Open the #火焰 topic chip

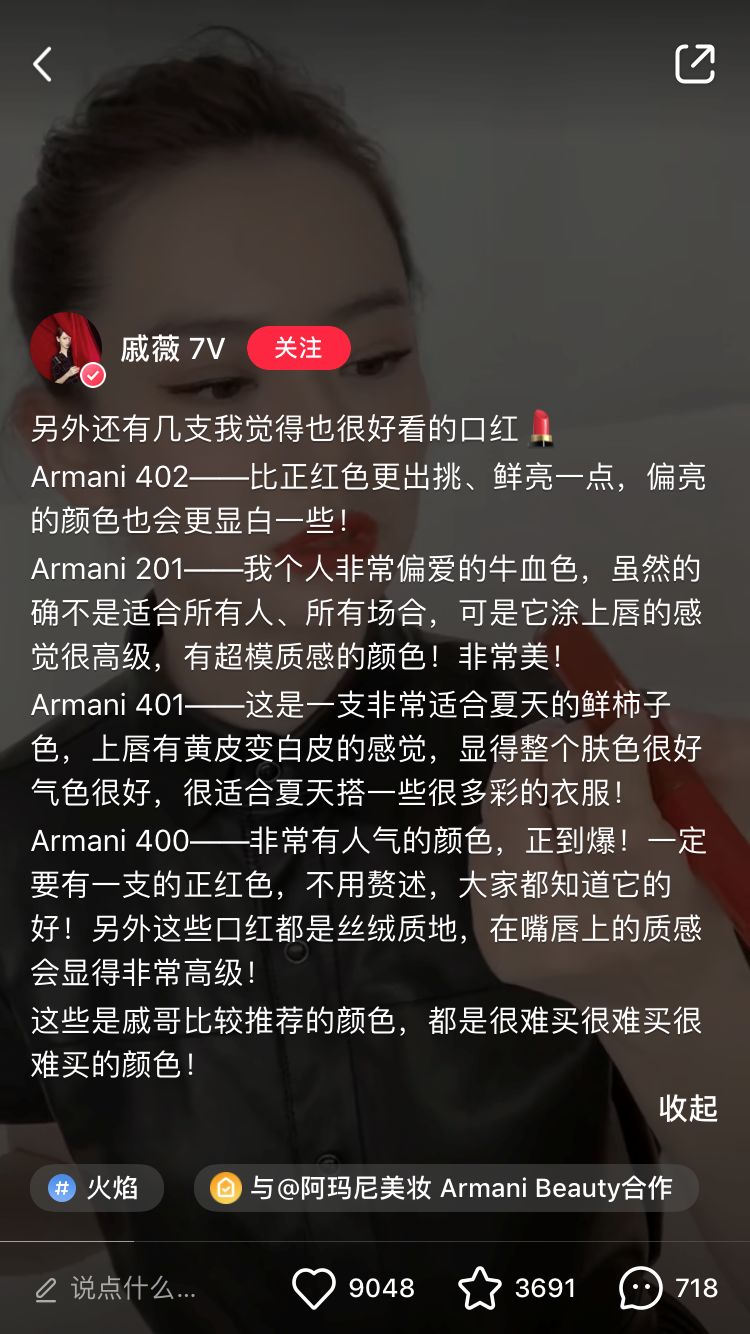tap(97, 1188)
